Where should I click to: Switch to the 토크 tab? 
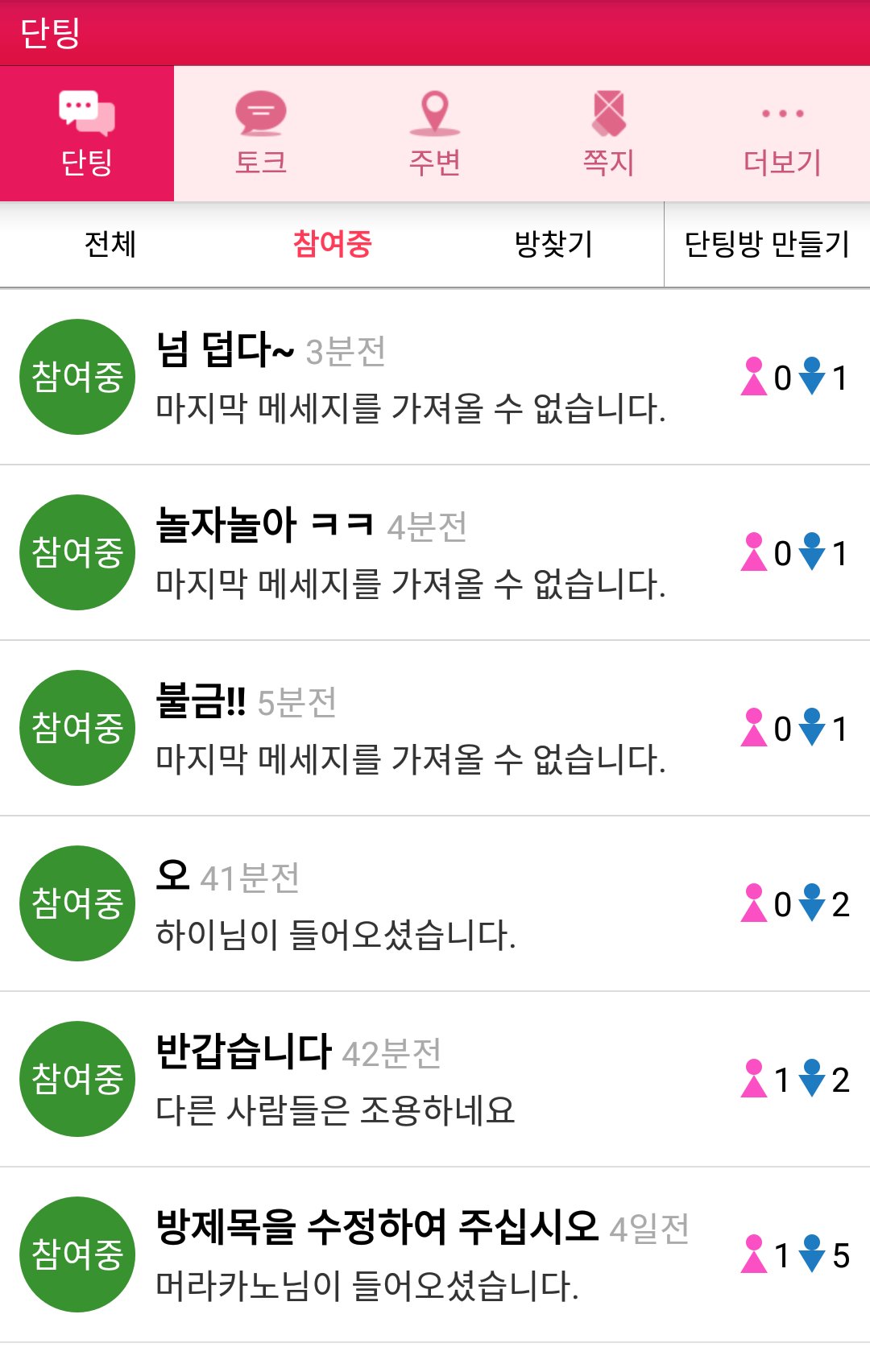[261, 134]
